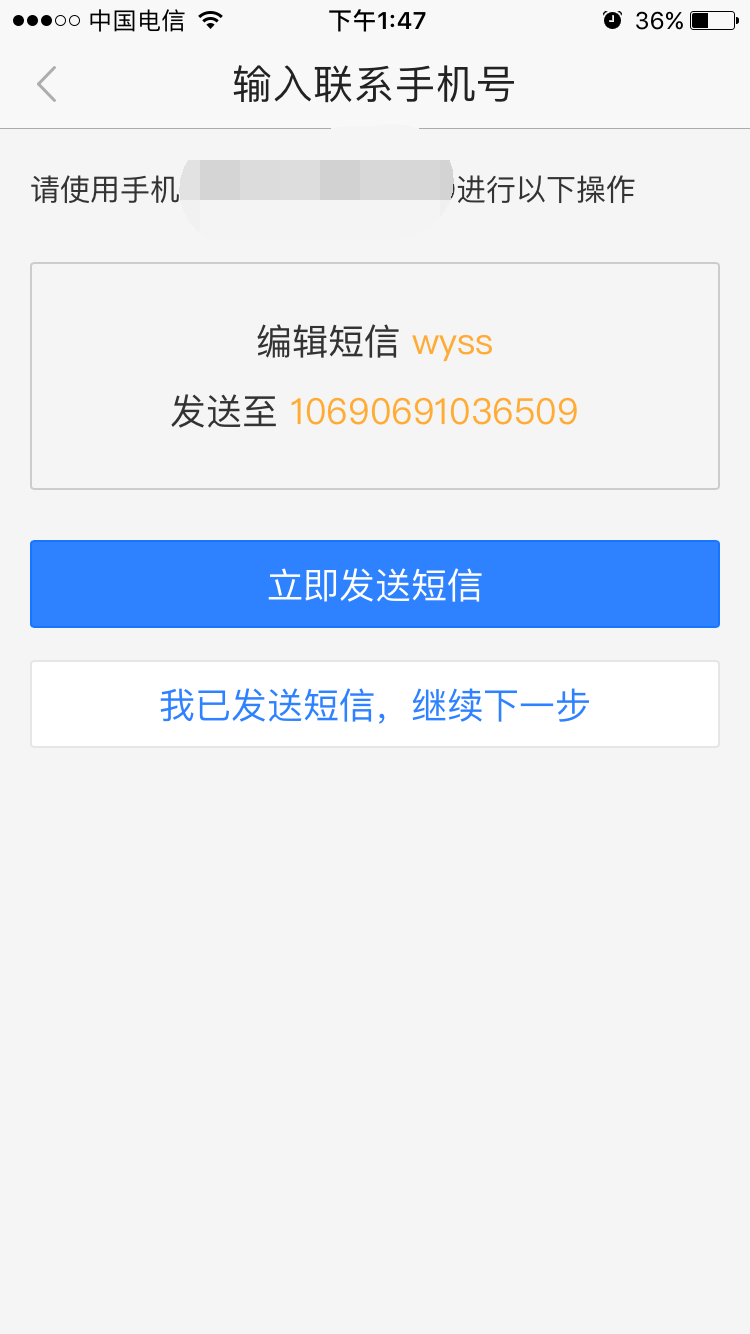Tap the 输入联系手机号 title
This screenshot has width=750, height=1334.
coord(375,86)
